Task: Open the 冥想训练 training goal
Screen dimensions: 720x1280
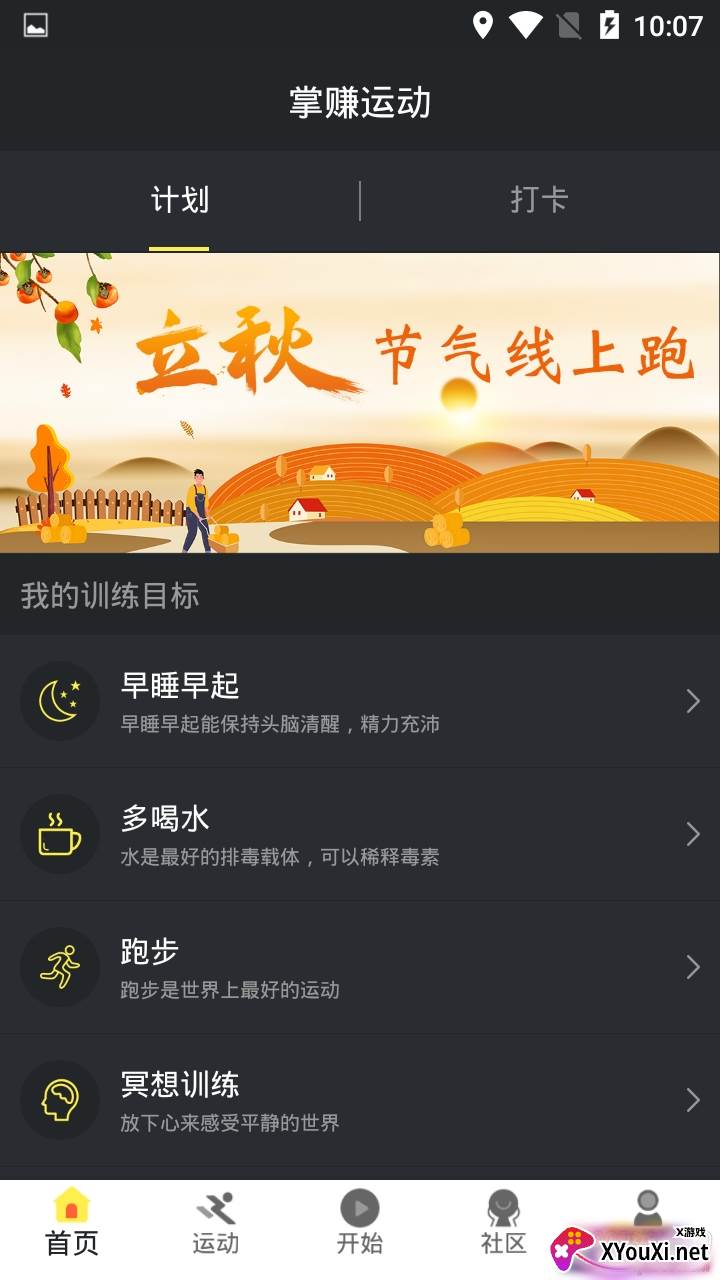Action: pos(360,1100)
